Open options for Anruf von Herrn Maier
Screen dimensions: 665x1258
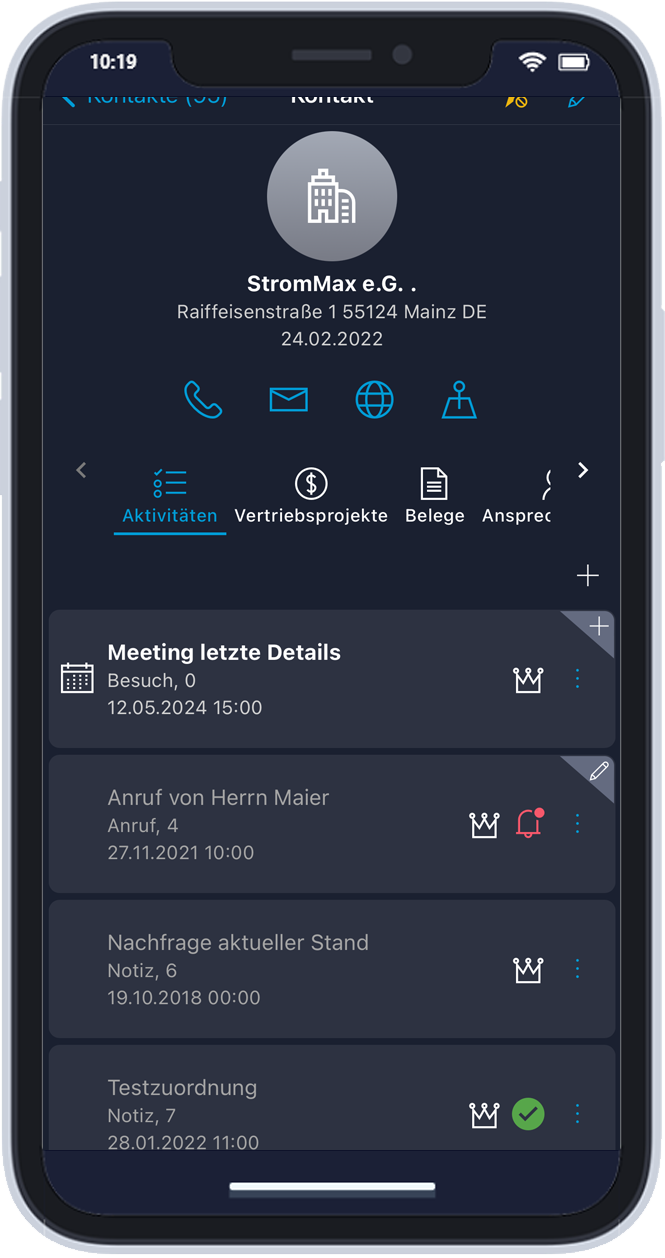pos(577,824)
